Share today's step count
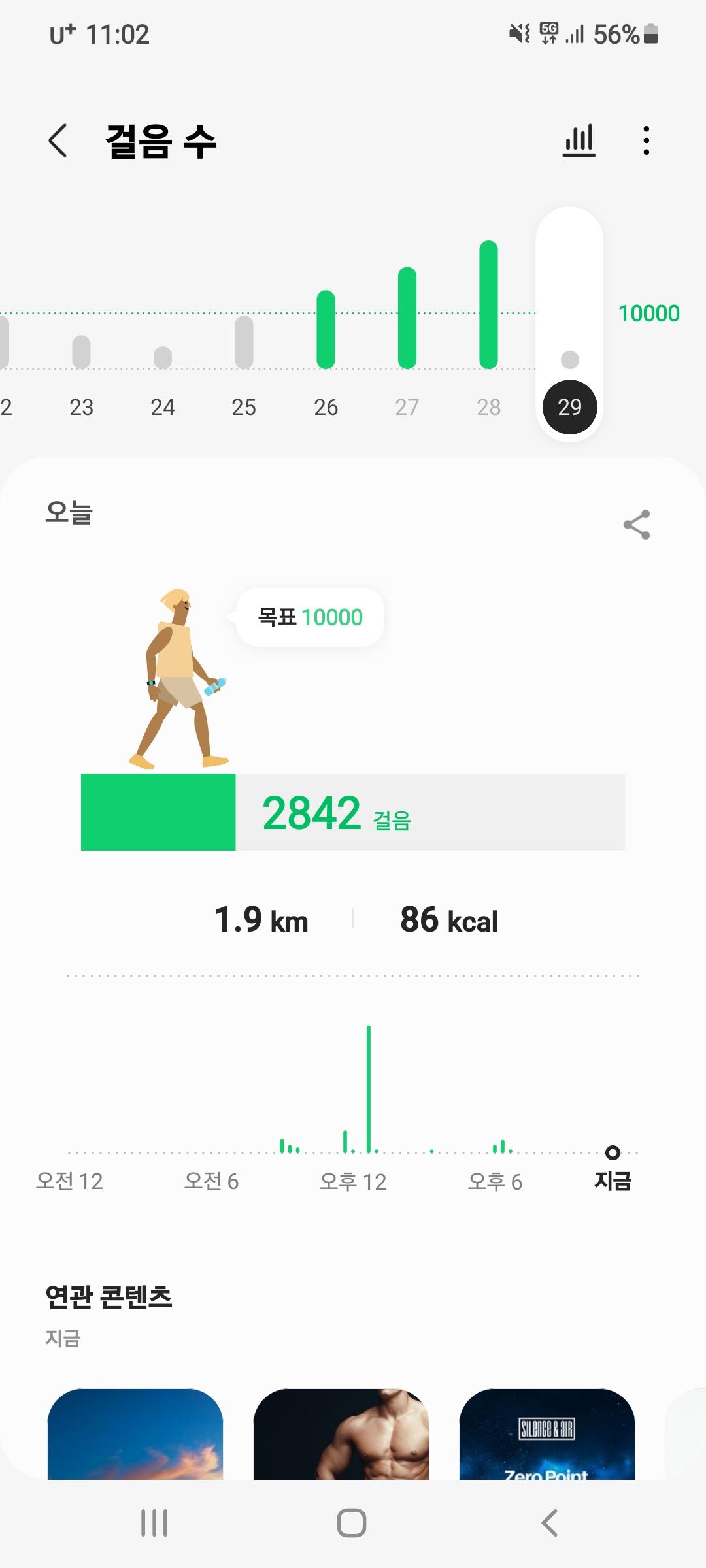Viewport: 706px width, 1568px height. (x=636, y=525)
